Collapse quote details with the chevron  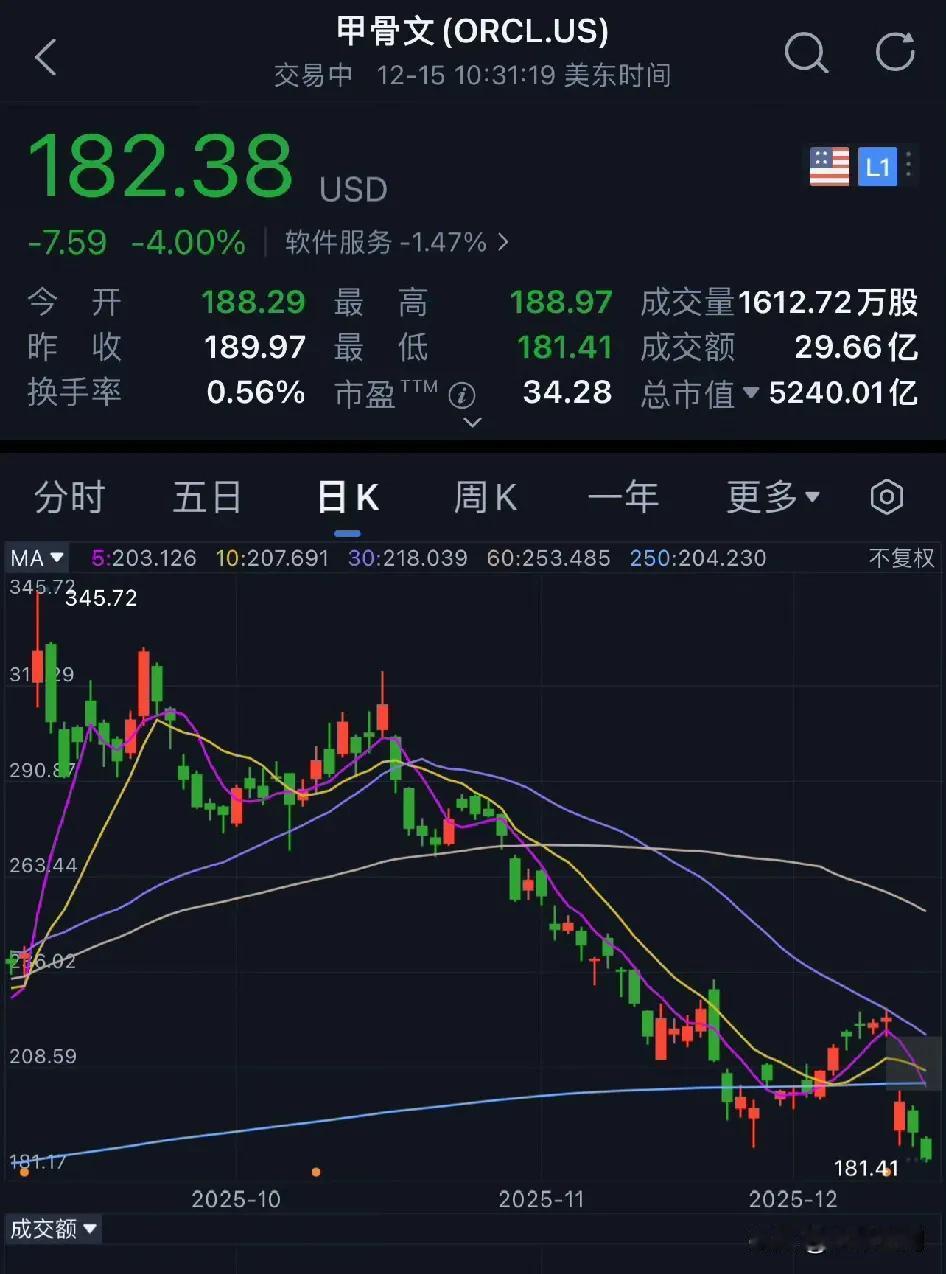pyautogui.click(x=471, y=423)
